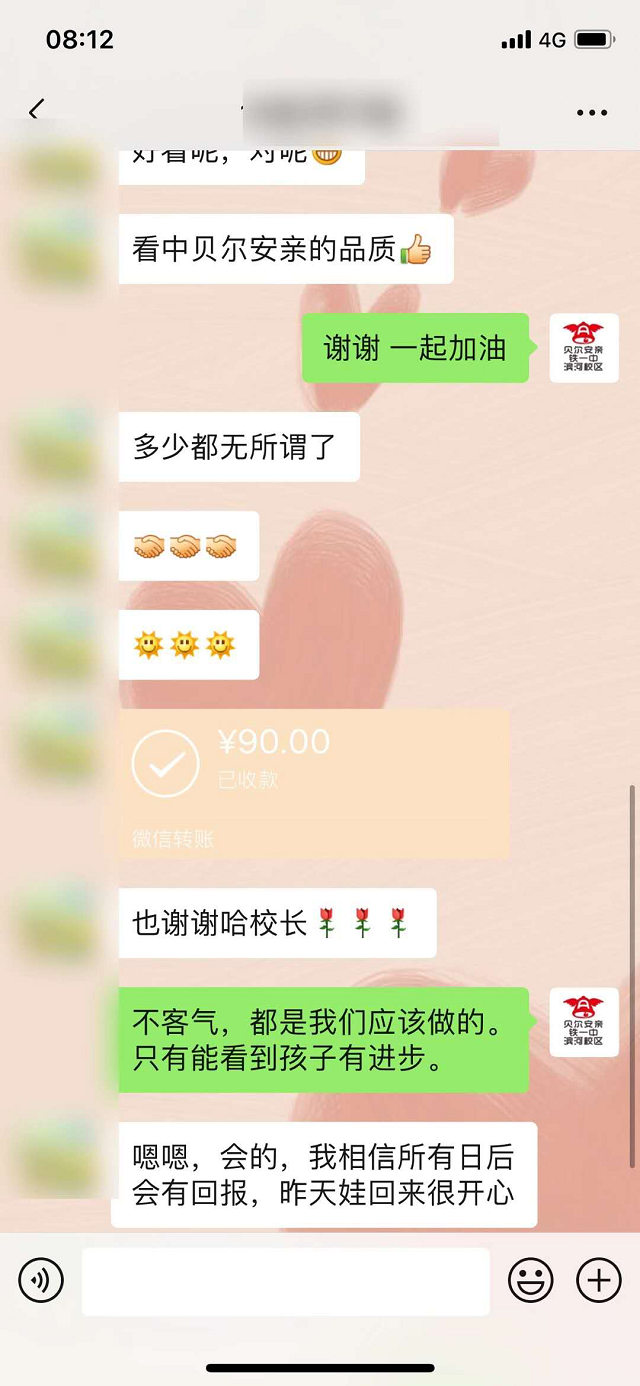
Task: Switch to voice message input
Action: [41, 1280]
